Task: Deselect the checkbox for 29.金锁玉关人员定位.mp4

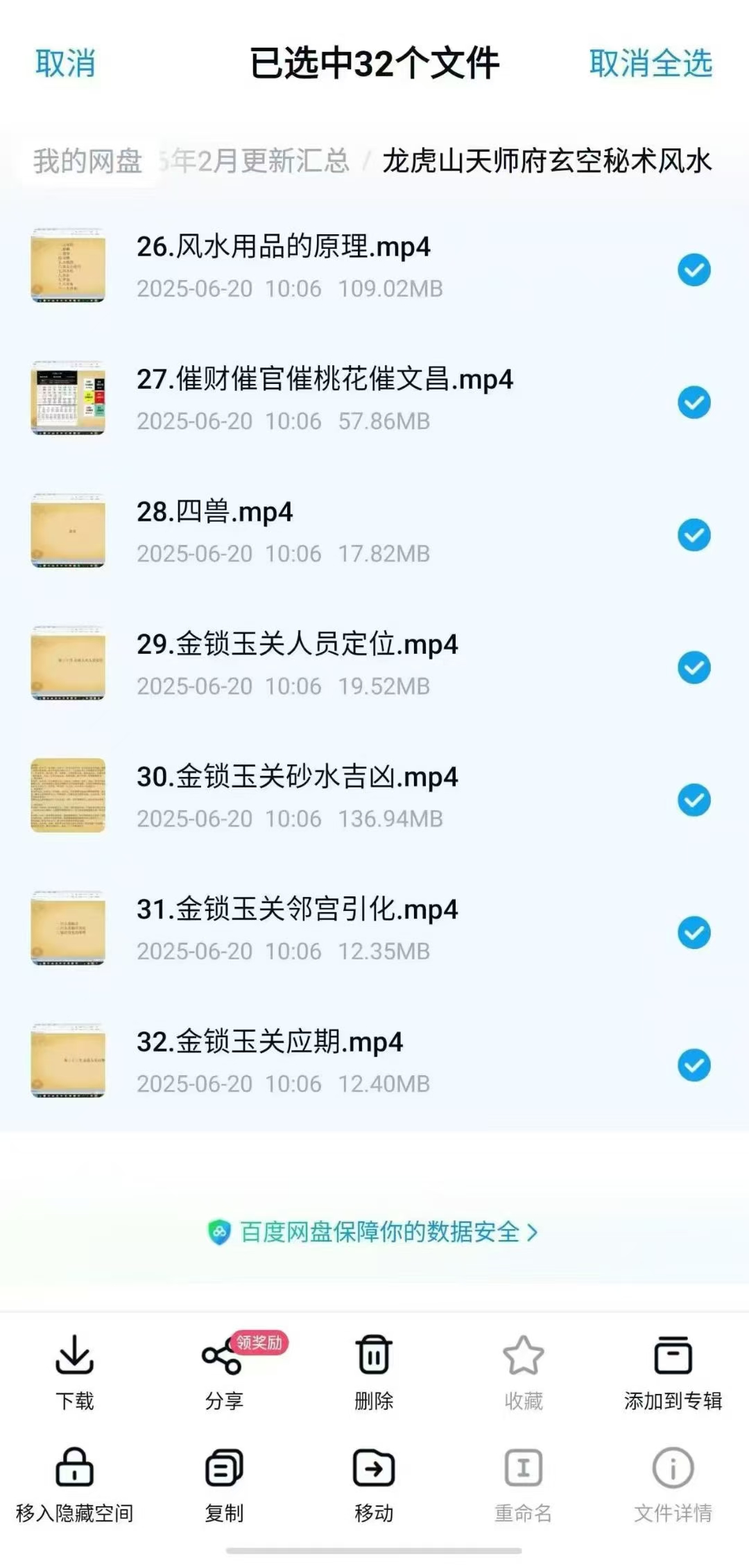Action: [694, 667]
